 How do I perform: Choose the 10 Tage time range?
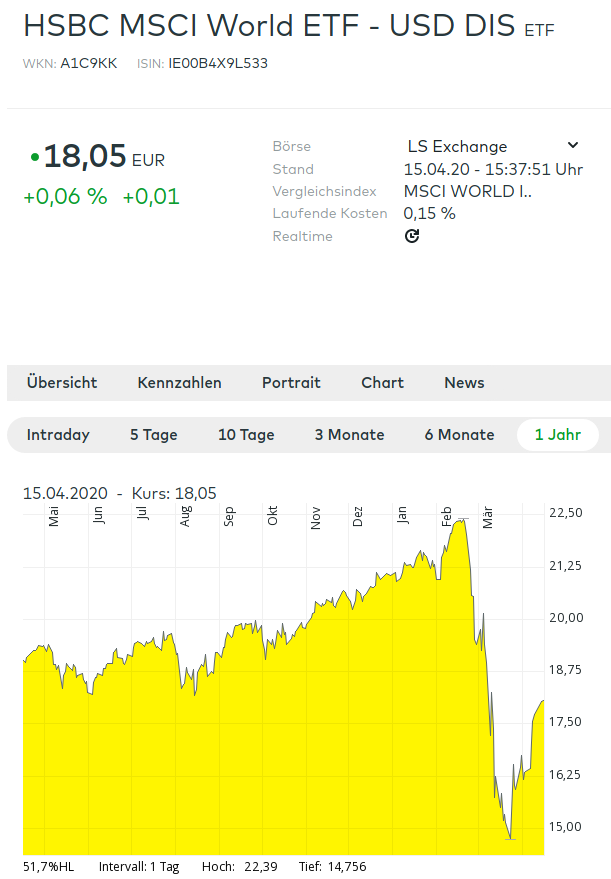click(246, 434)
